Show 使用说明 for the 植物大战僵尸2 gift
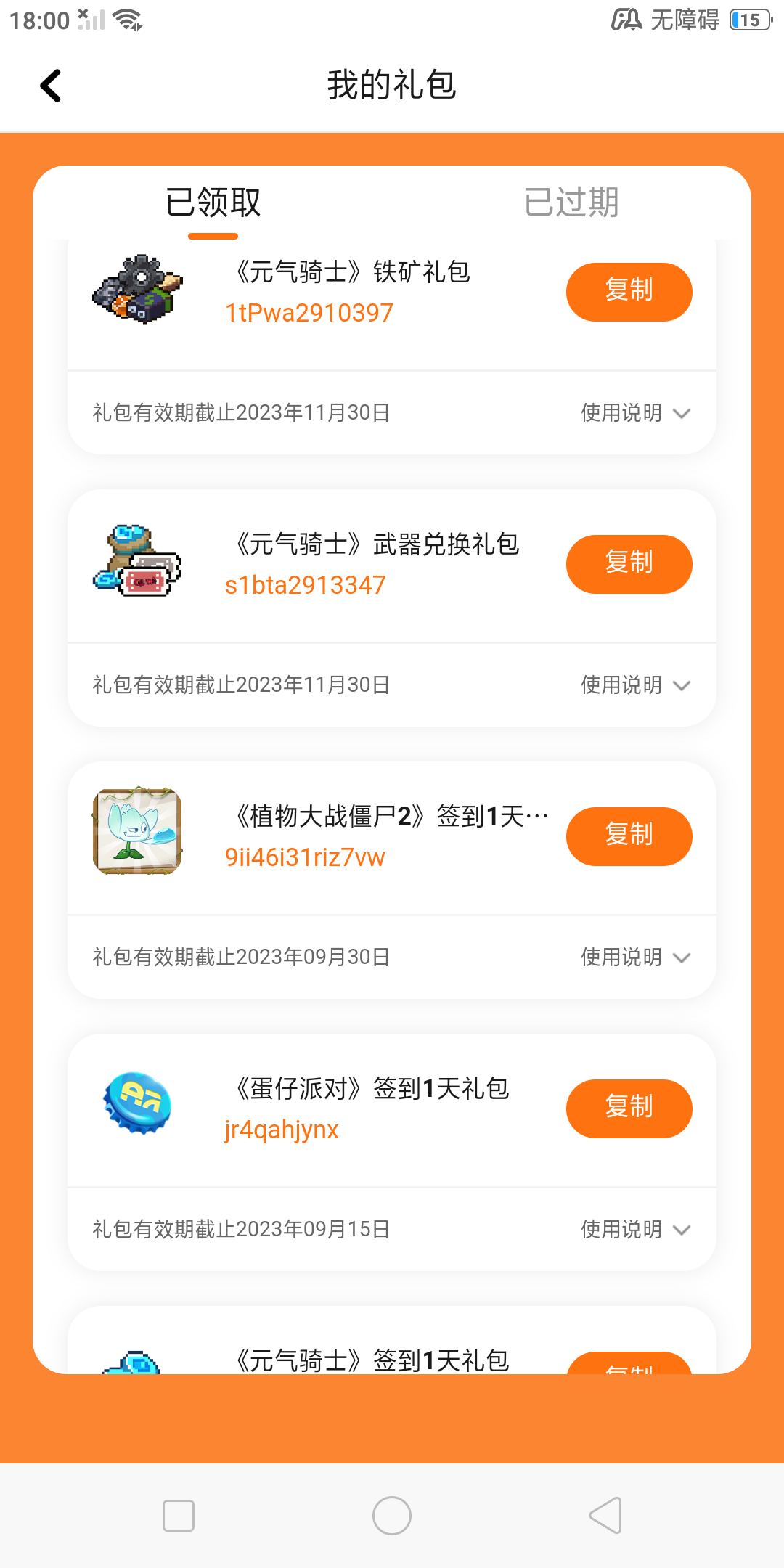This screenshot has height=1568, width=784. coord(635,957)
